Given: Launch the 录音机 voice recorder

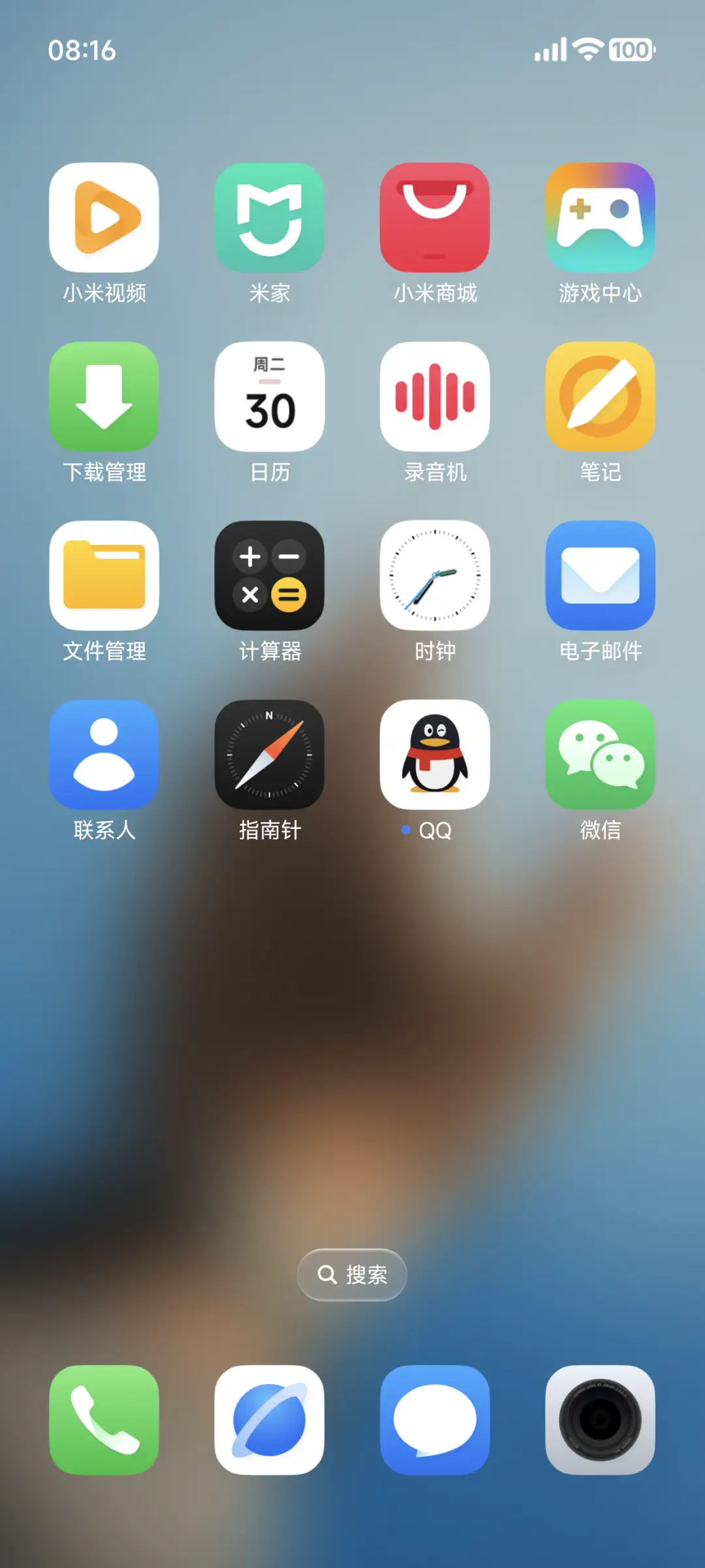Looking at the screenshot, I should coord(435,397).
